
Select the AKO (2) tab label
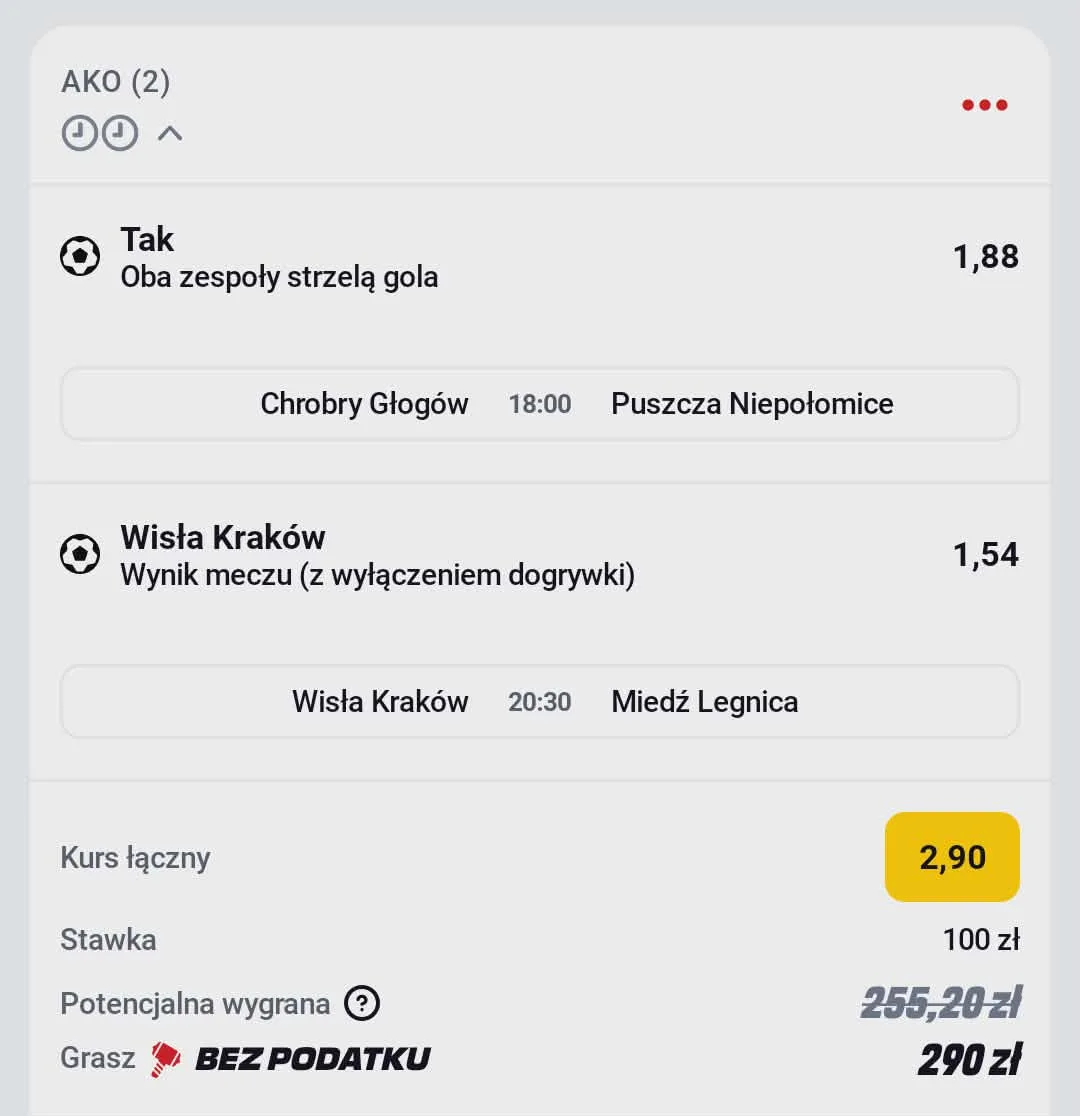[x=117, y=84]
